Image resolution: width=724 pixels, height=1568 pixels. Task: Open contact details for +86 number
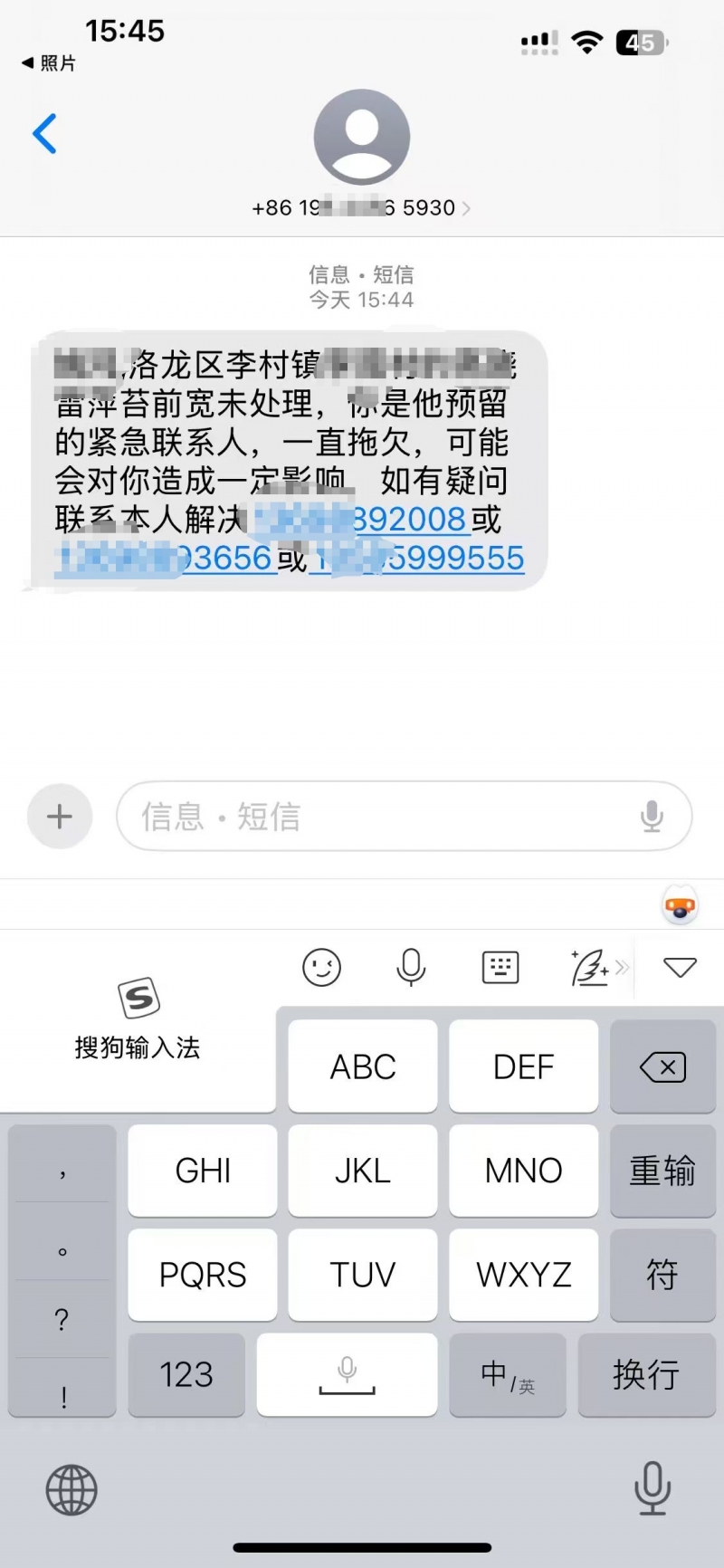(x=362, y=207)
